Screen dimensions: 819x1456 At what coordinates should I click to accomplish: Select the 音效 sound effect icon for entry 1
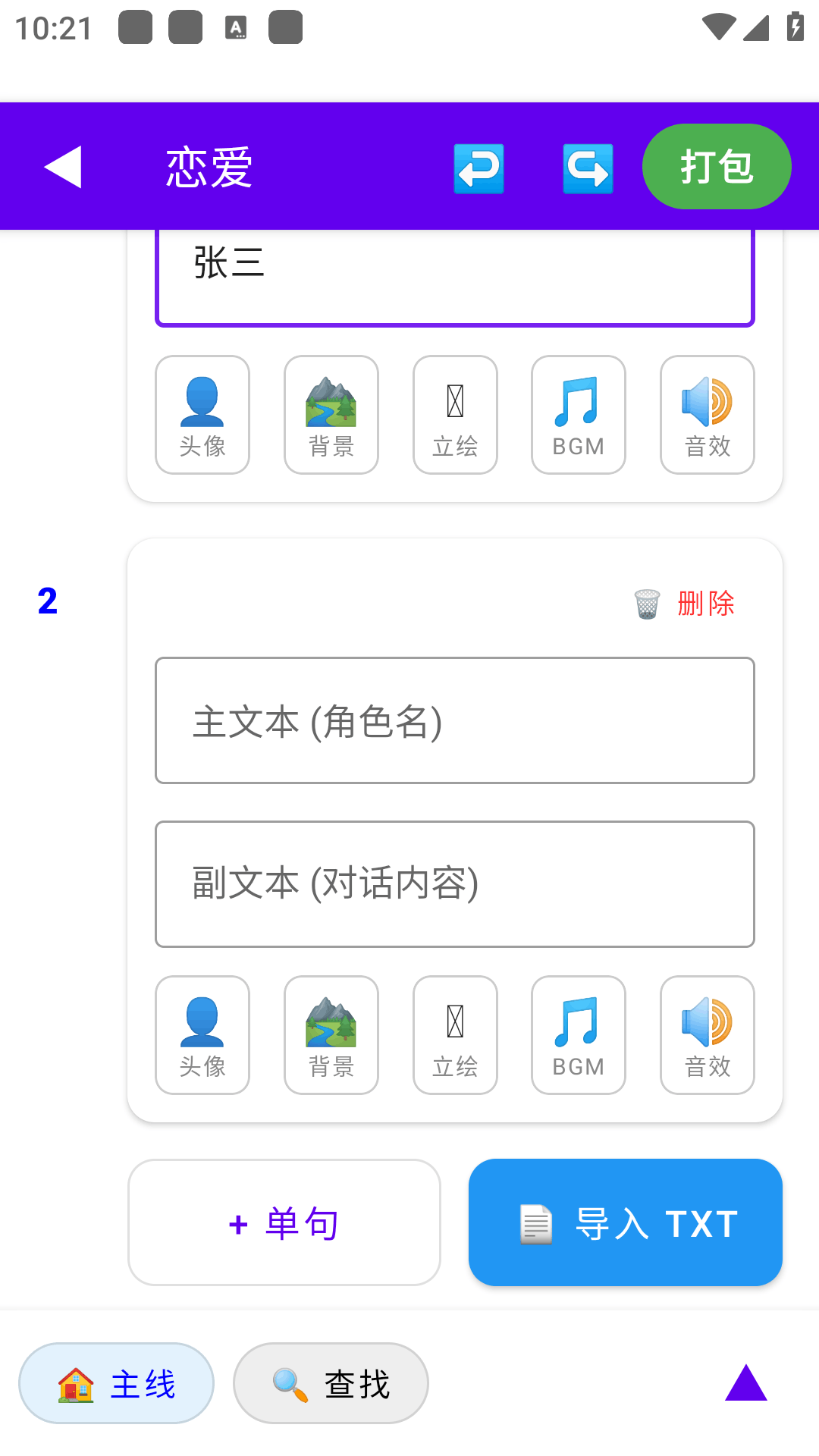706,415
